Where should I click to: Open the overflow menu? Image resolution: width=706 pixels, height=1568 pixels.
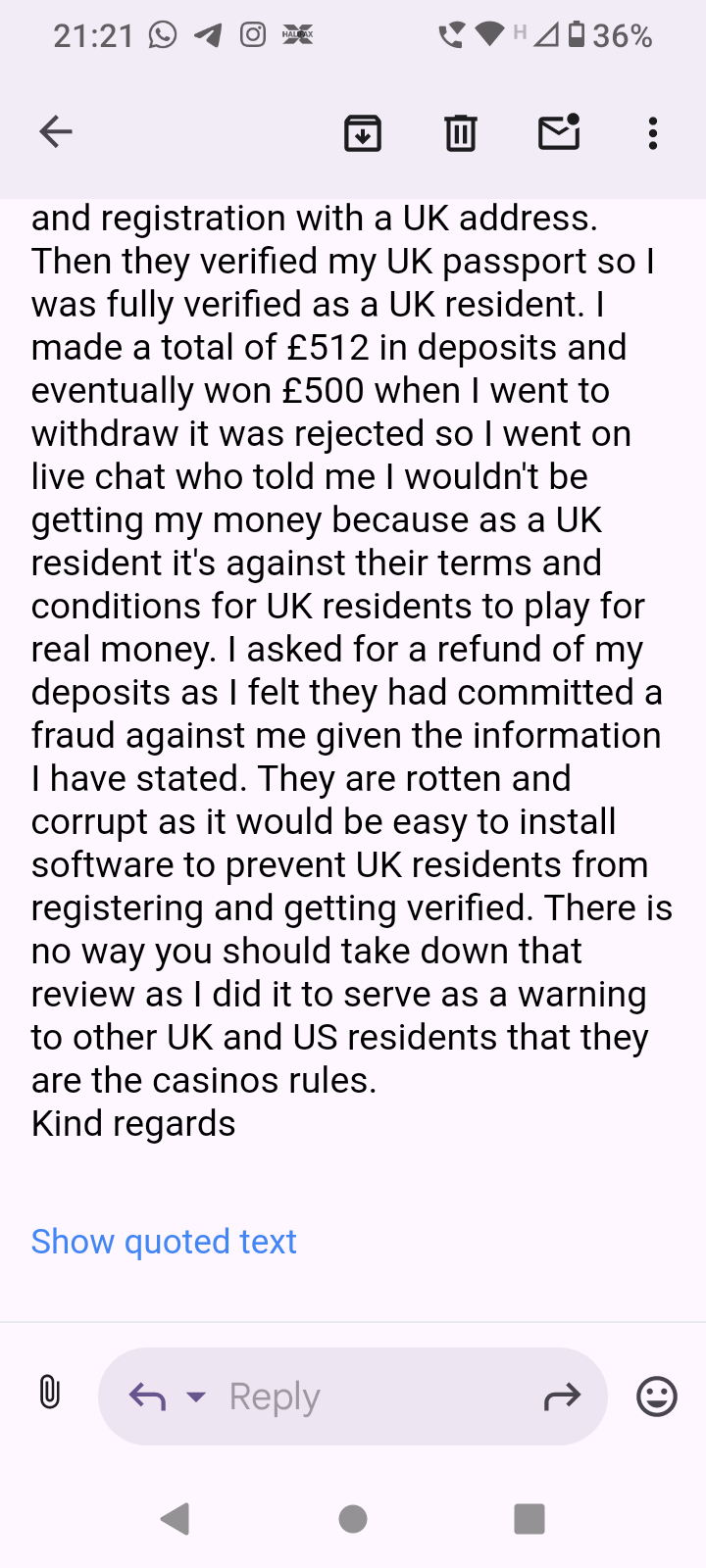(x=653, y=132)
